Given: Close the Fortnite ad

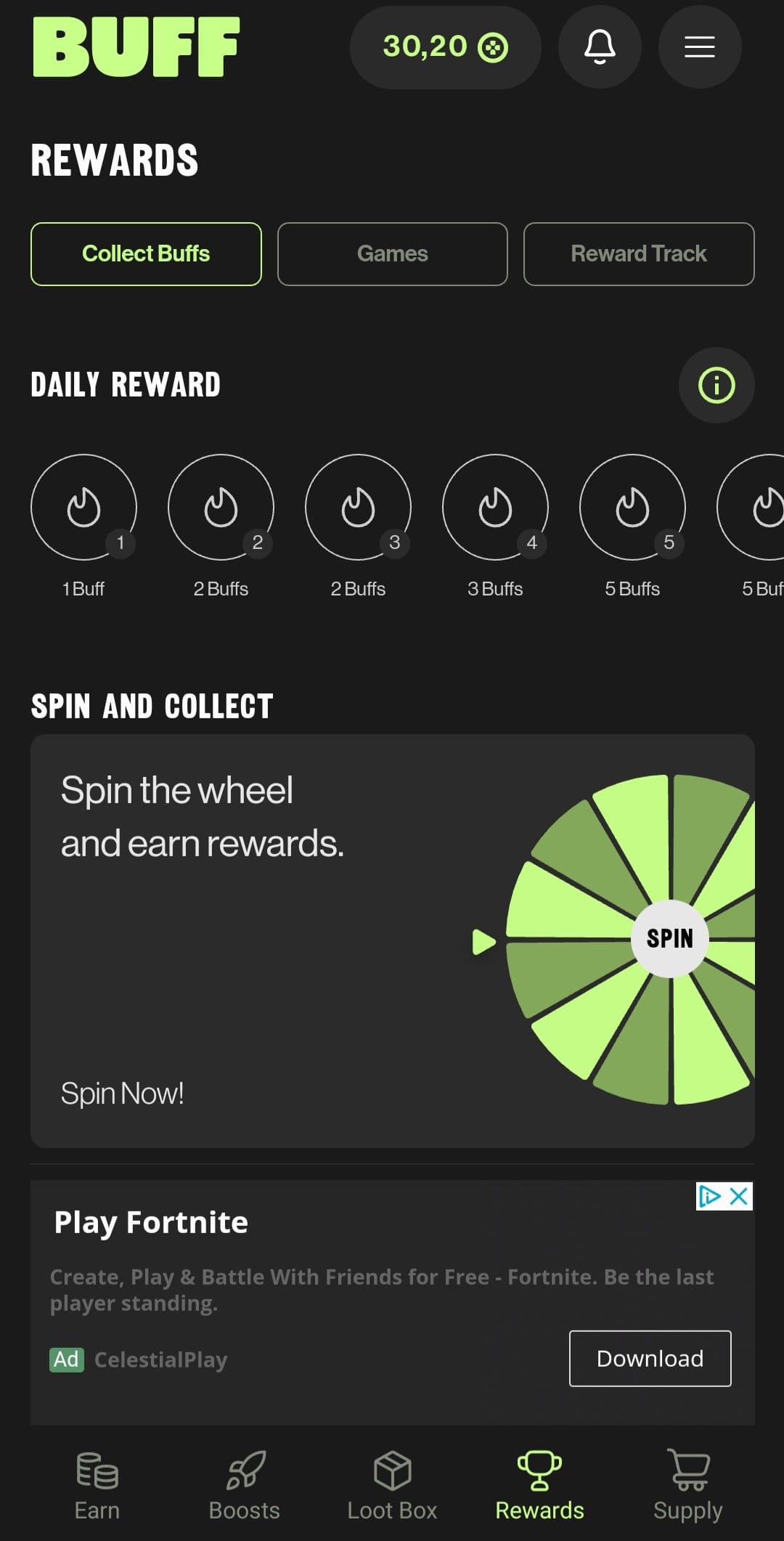Looking at the screenshot, I should [739, 1196].
